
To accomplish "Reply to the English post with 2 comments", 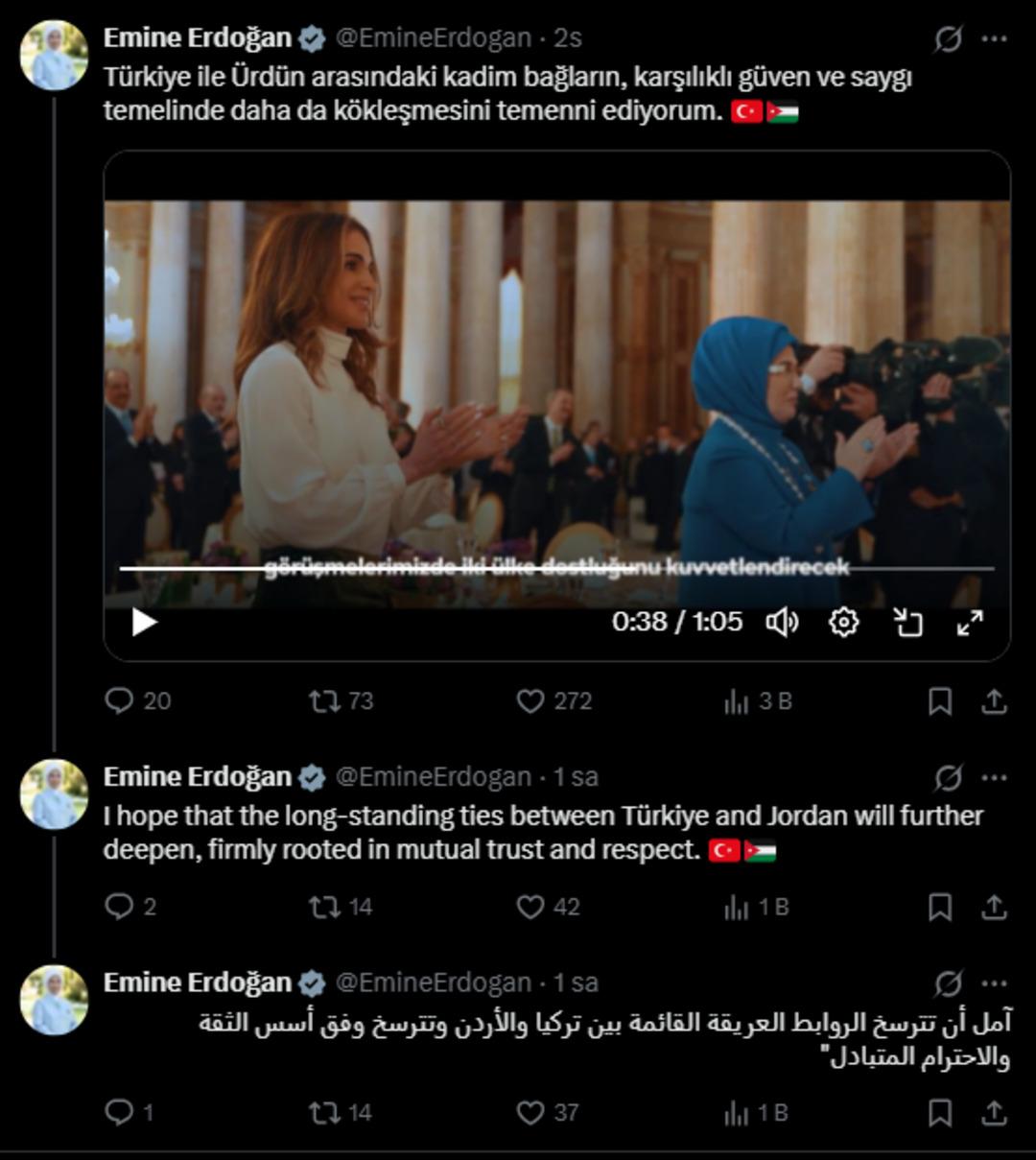I will tap(119, 907).
